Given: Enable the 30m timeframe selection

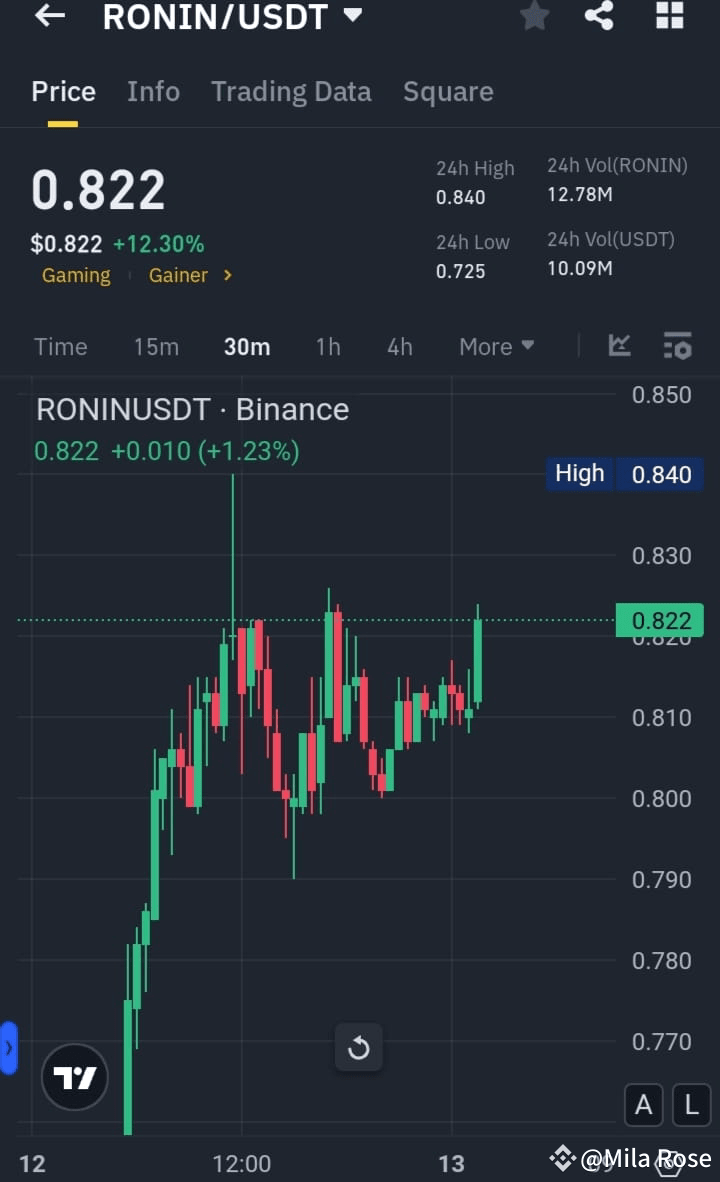Looking at the screenshot, I should click(247, 346).
